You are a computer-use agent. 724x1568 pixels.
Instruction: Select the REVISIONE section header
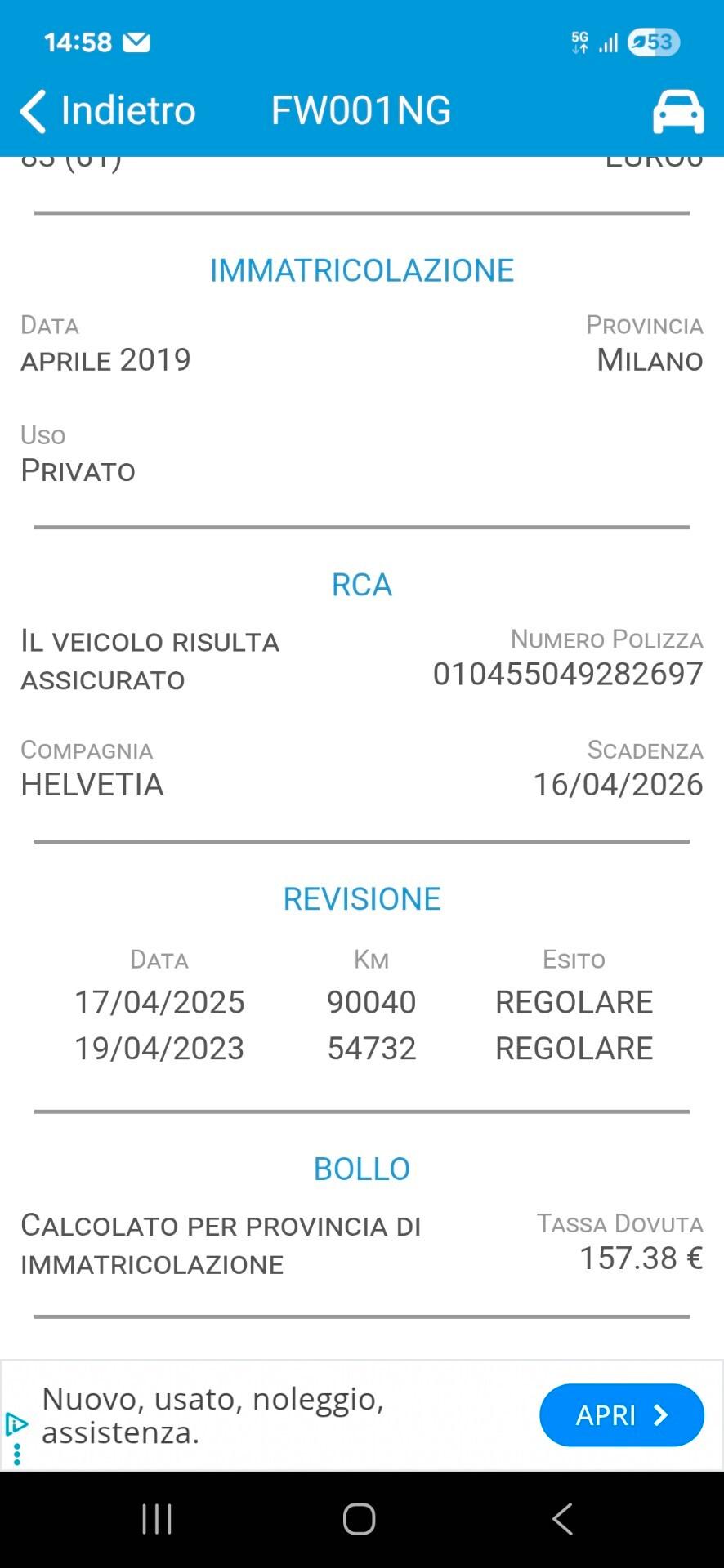(362, 898)
